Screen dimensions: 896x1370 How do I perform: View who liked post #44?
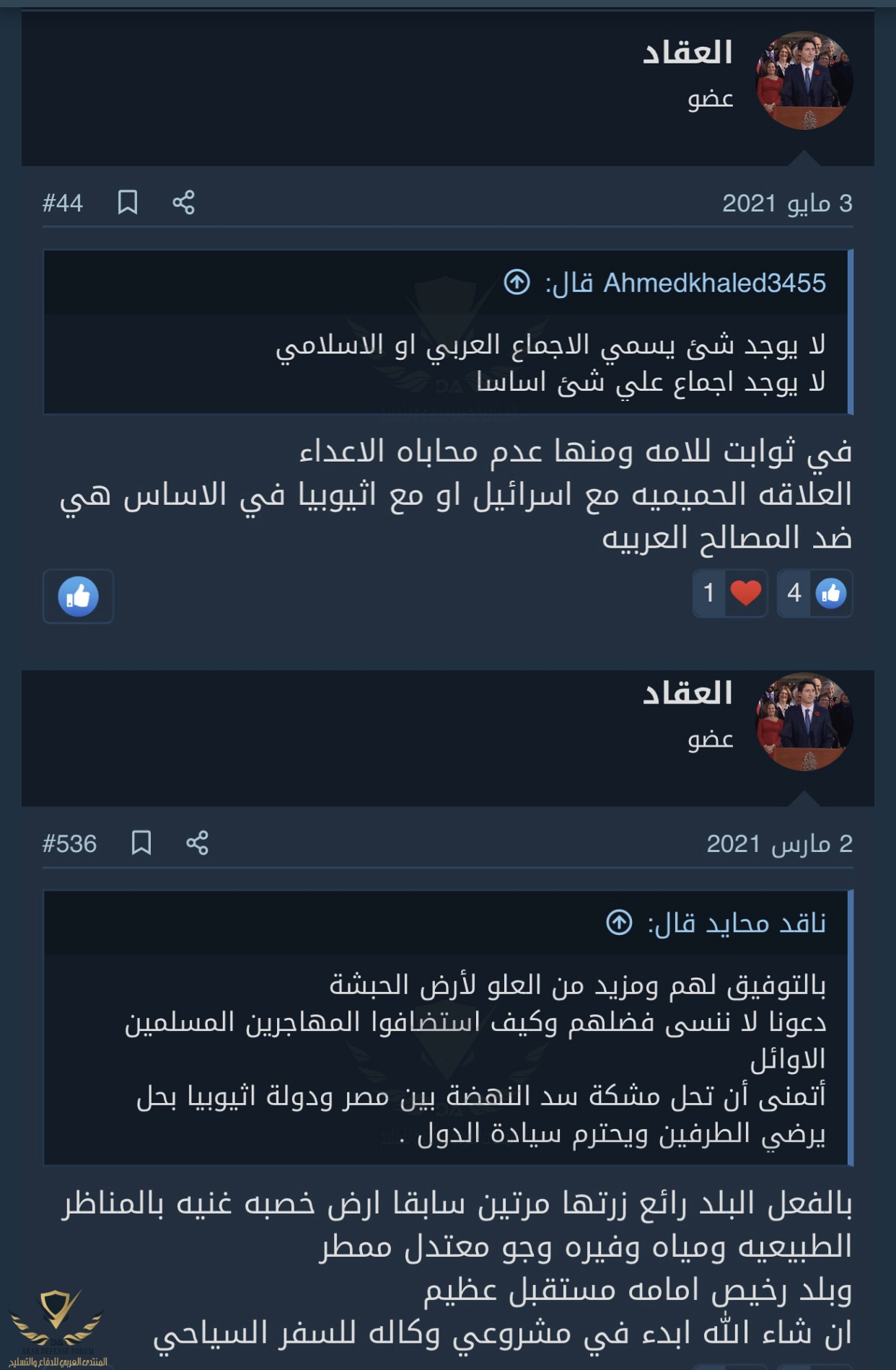[x=814, y=593]
